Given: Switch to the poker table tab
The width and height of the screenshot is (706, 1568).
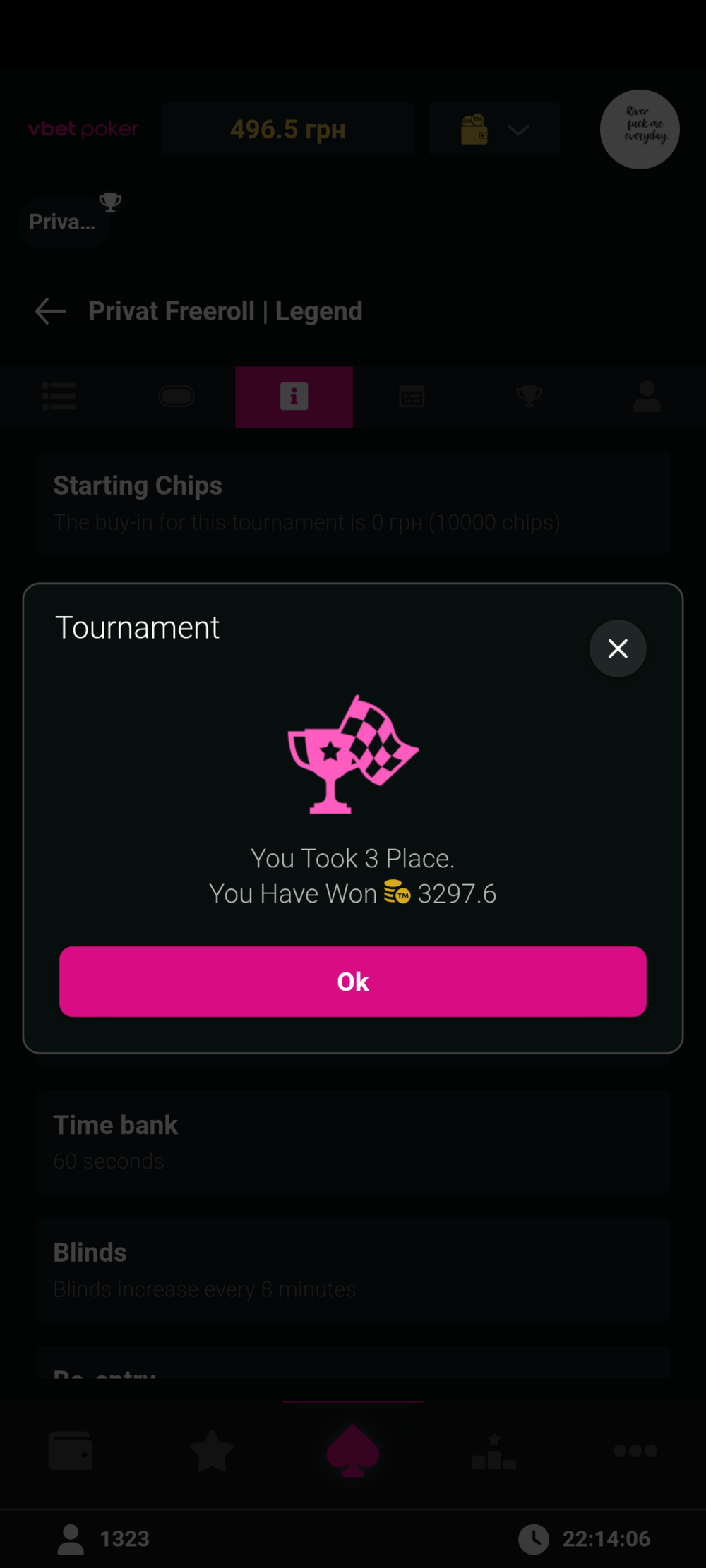Looking at the screenshot, I should coord(176,397).
